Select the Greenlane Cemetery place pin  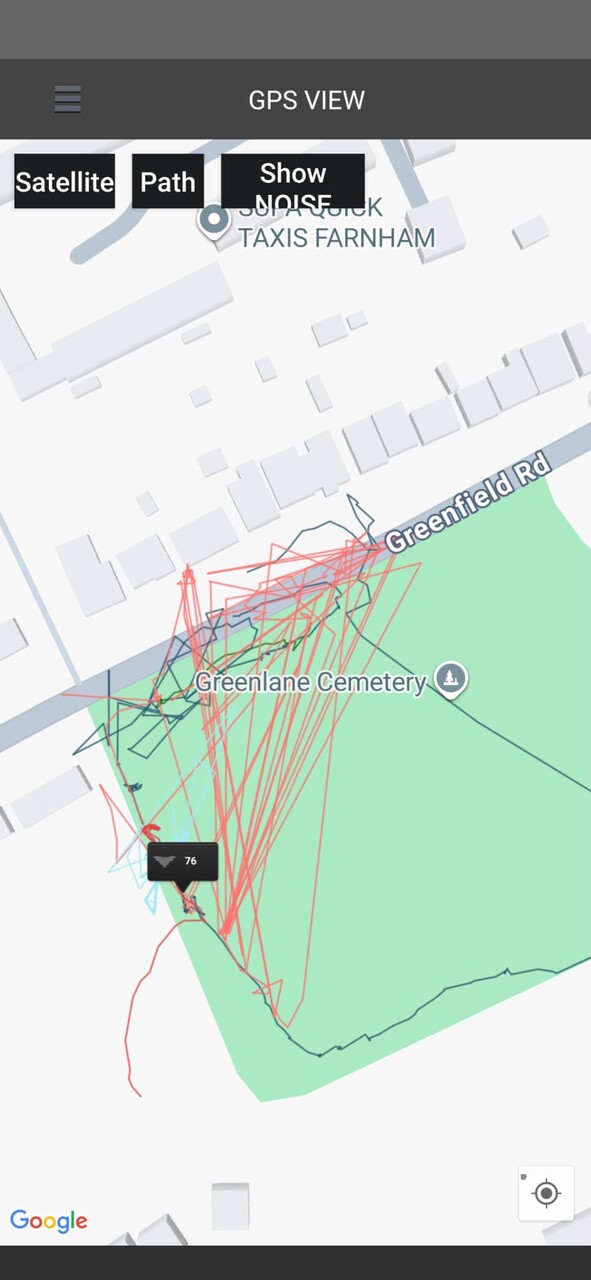pos(452,679)
